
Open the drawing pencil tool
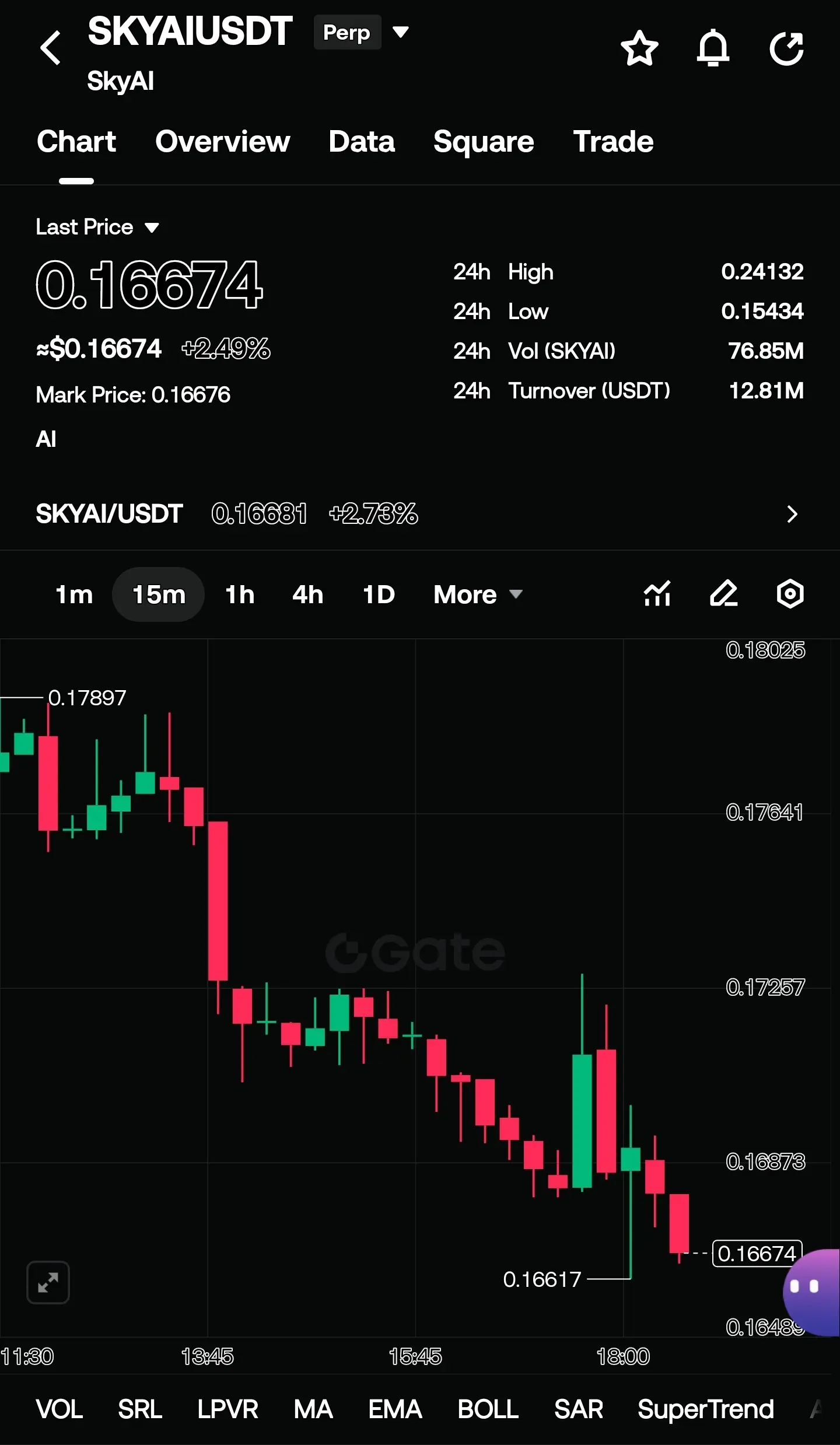[724, 594]
